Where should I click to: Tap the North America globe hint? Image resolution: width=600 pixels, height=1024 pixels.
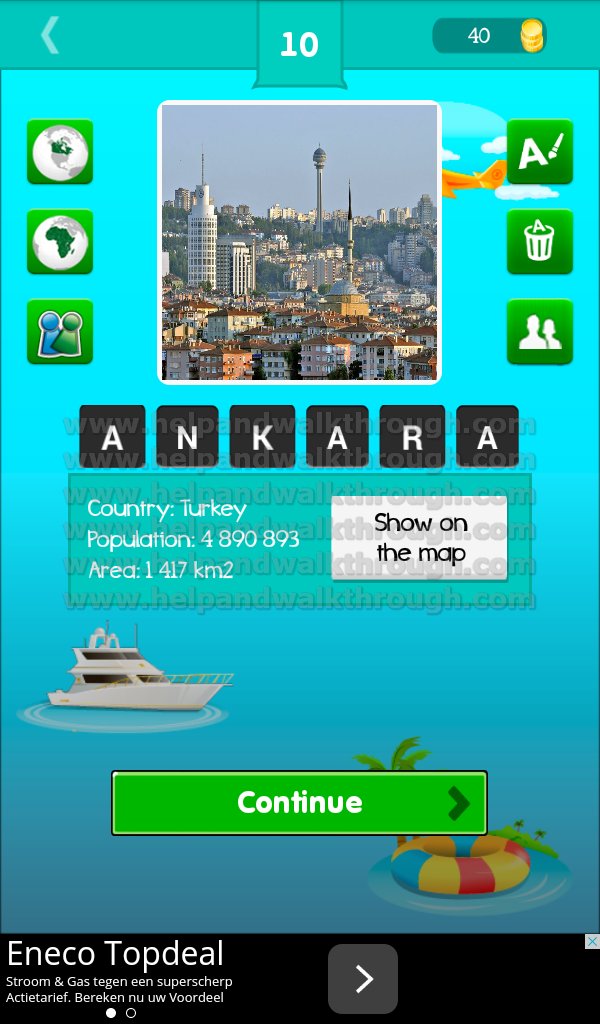coord(60,152)
